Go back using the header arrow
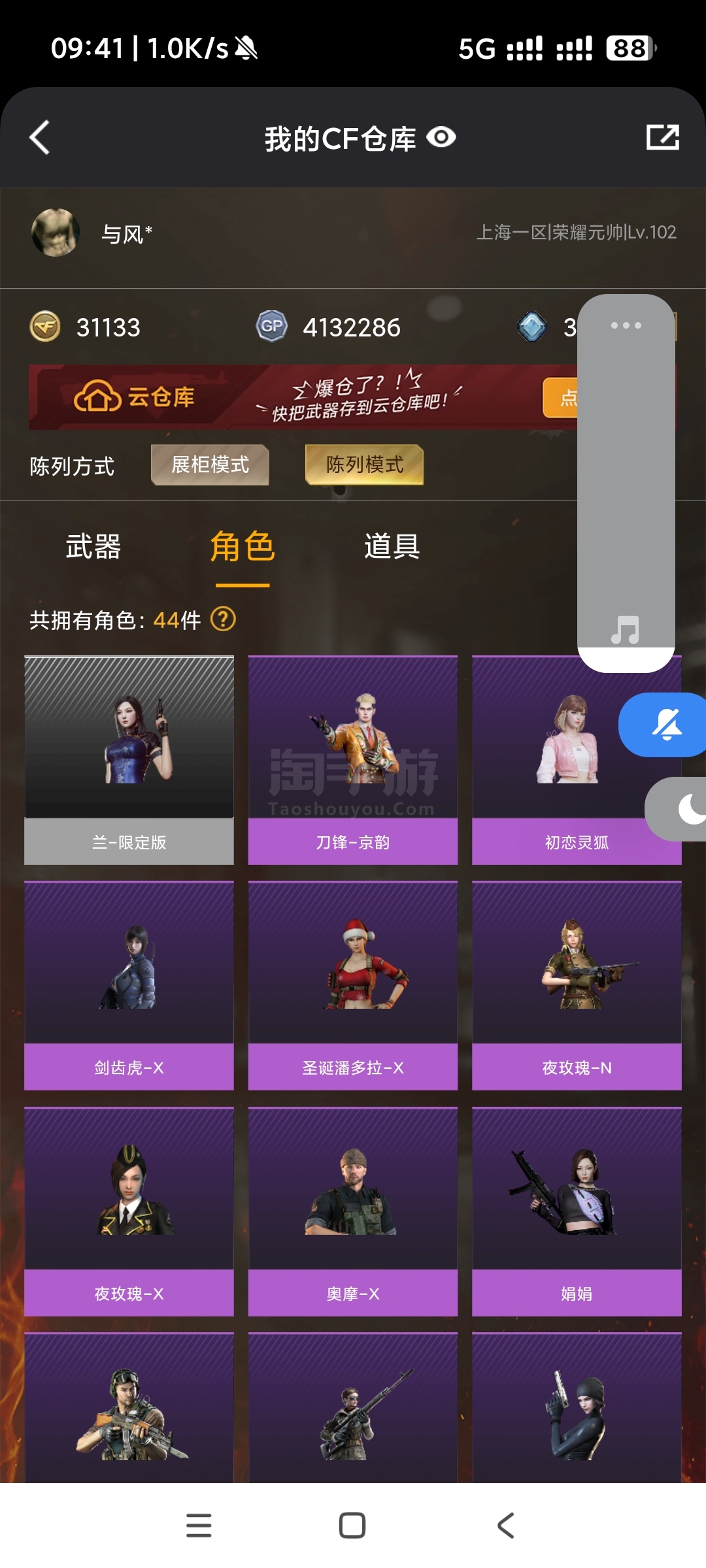This screenshot has width=706, height=1568. click(40, 137)
